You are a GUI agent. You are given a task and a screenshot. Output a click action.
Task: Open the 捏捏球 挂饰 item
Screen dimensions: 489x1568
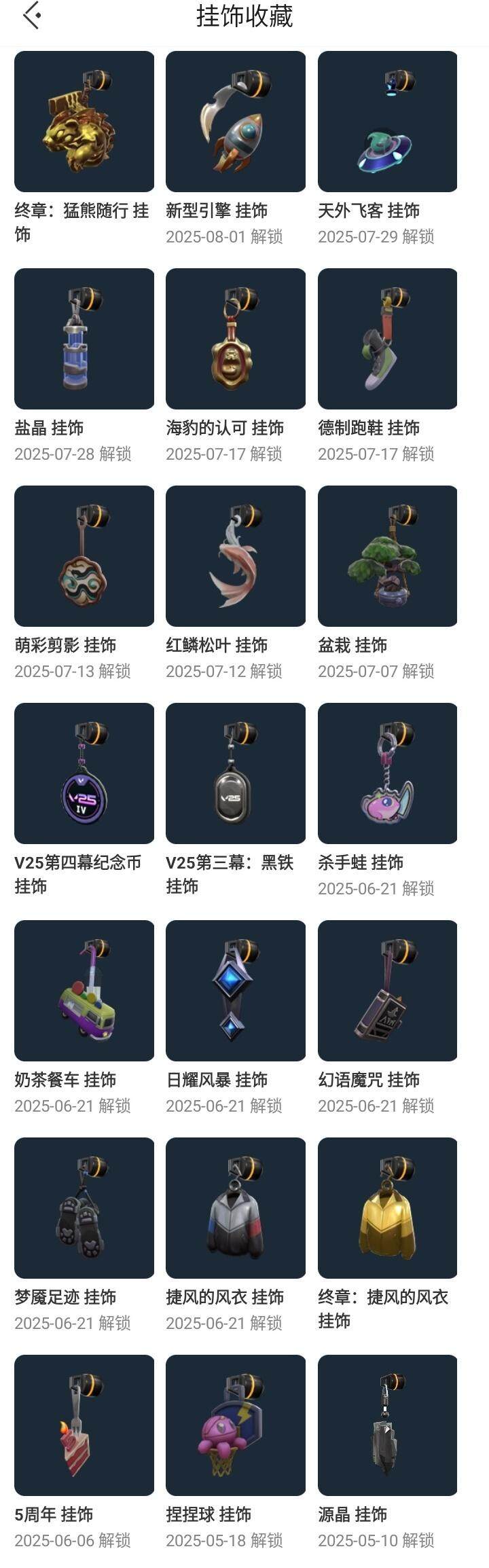(236, 1425)
